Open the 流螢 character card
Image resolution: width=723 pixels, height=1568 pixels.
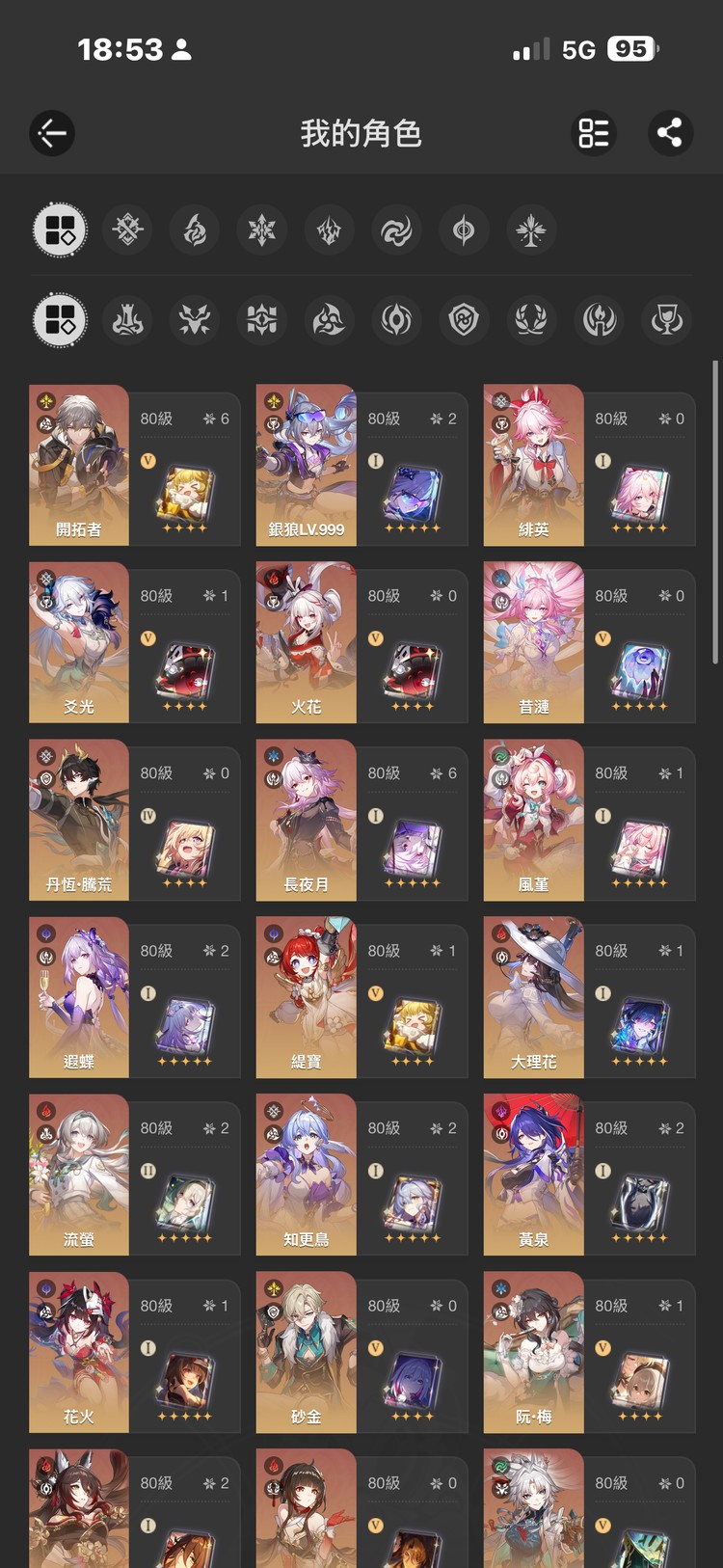(135, 1176)
